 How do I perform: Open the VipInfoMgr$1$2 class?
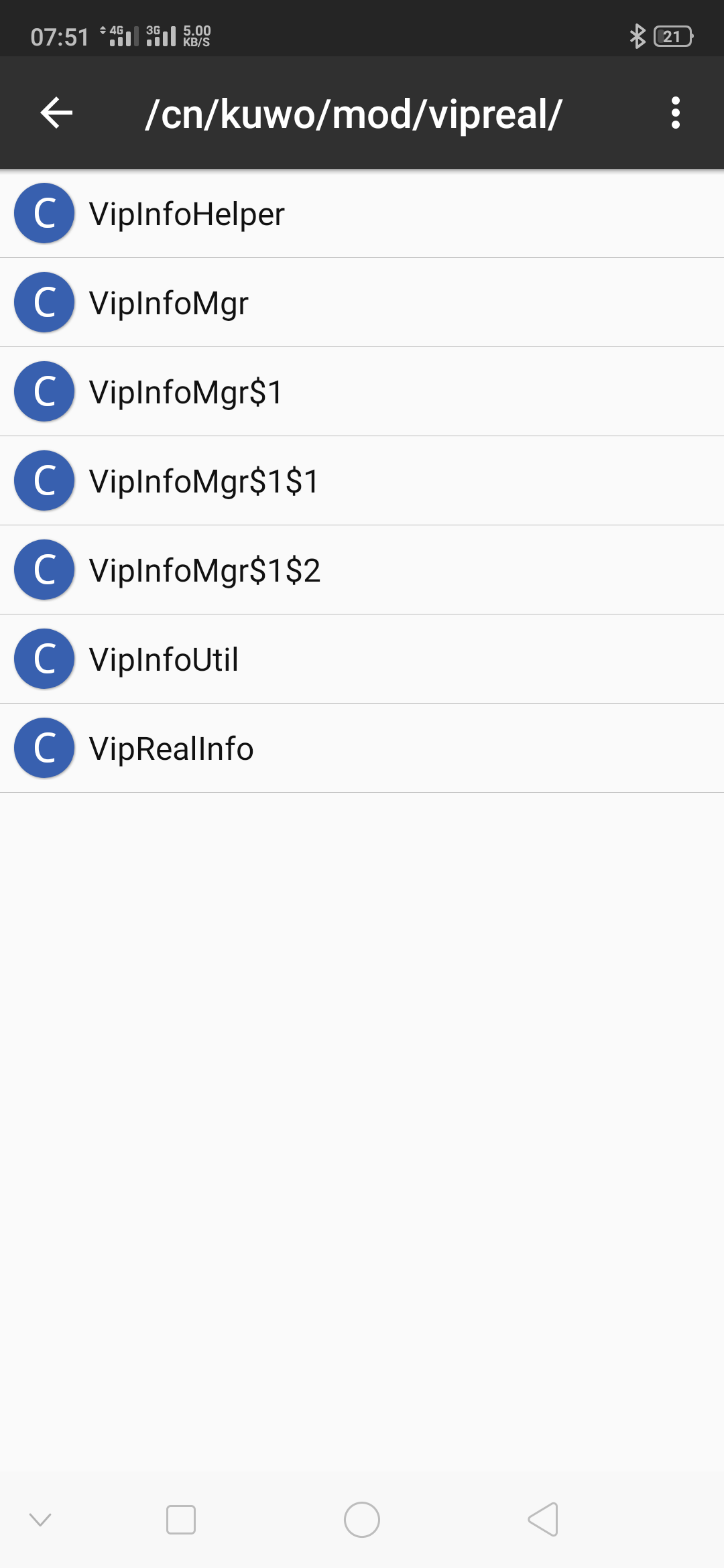tap(362, 570)
